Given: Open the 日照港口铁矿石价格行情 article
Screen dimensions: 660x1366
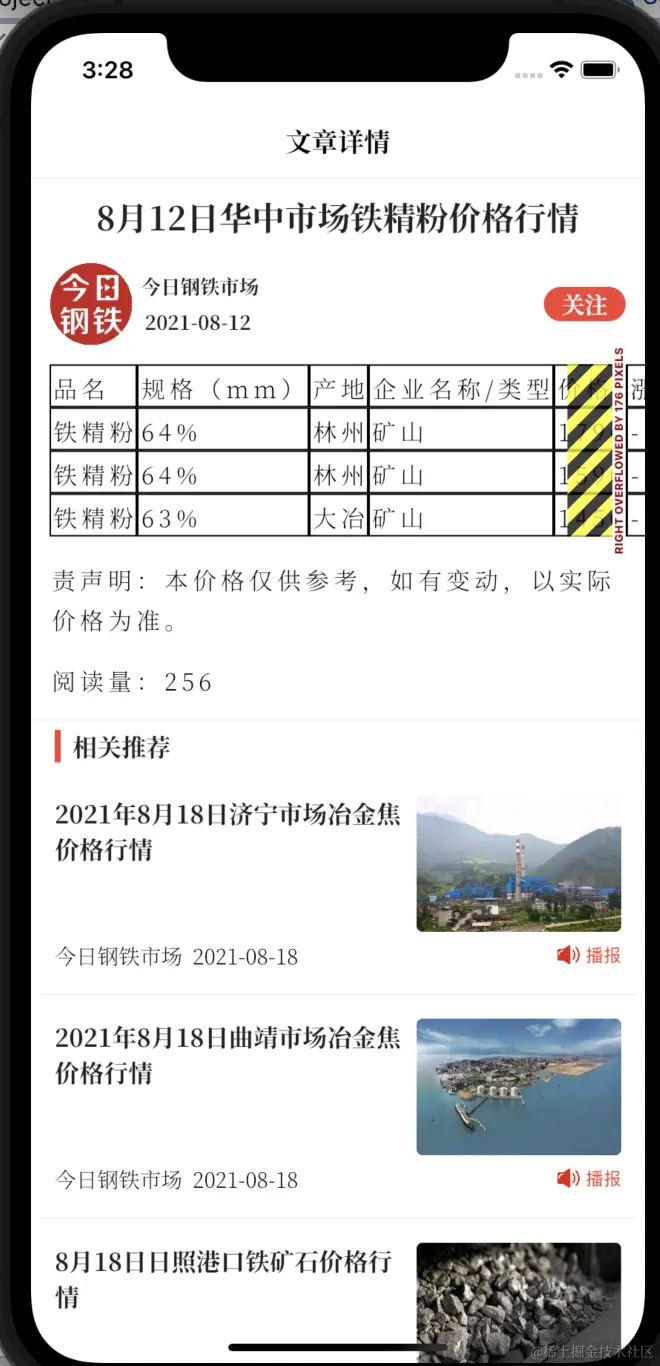Looking at the screenshot, I should pos(223,1278).
